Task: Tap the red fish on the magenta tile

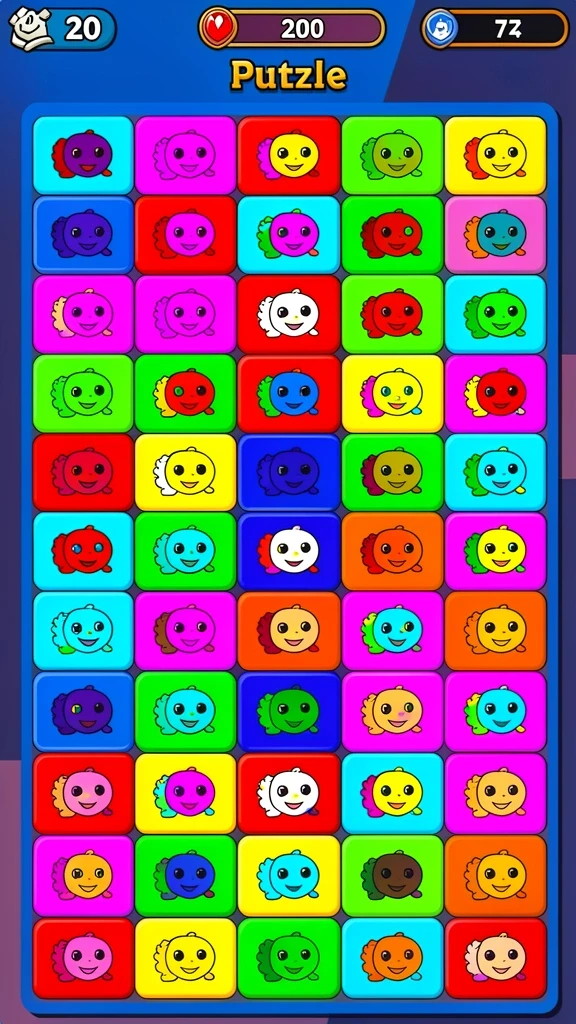Action: (496, 393)
